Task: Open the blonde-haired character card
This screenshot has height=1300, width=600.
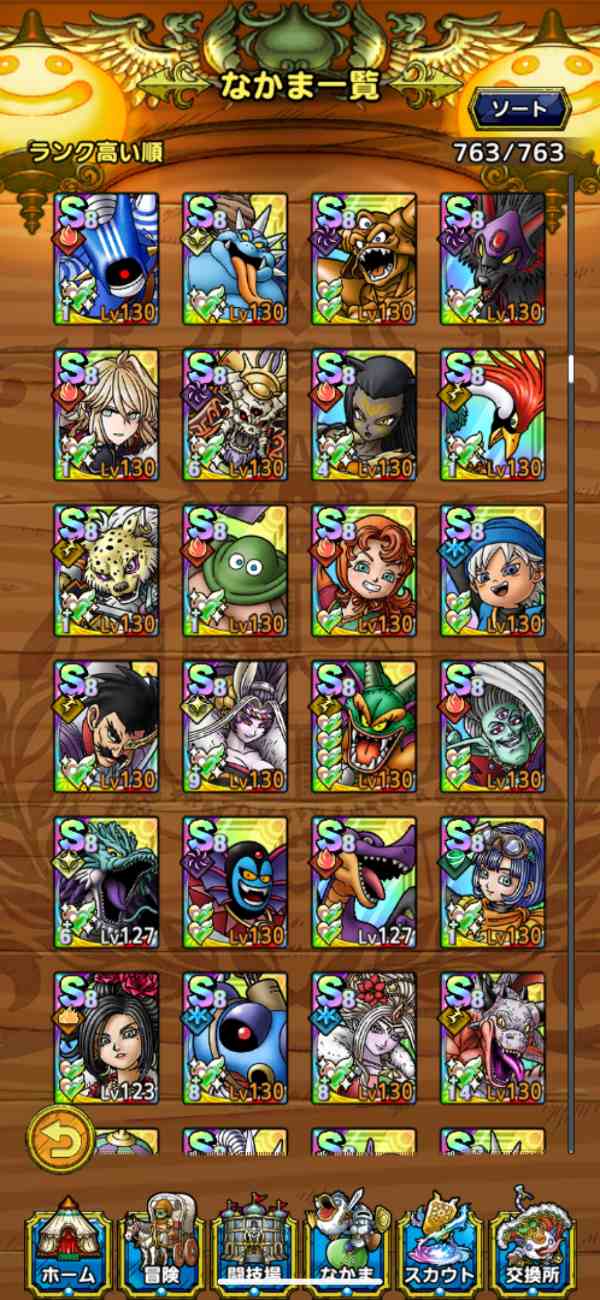Action: 106,415
